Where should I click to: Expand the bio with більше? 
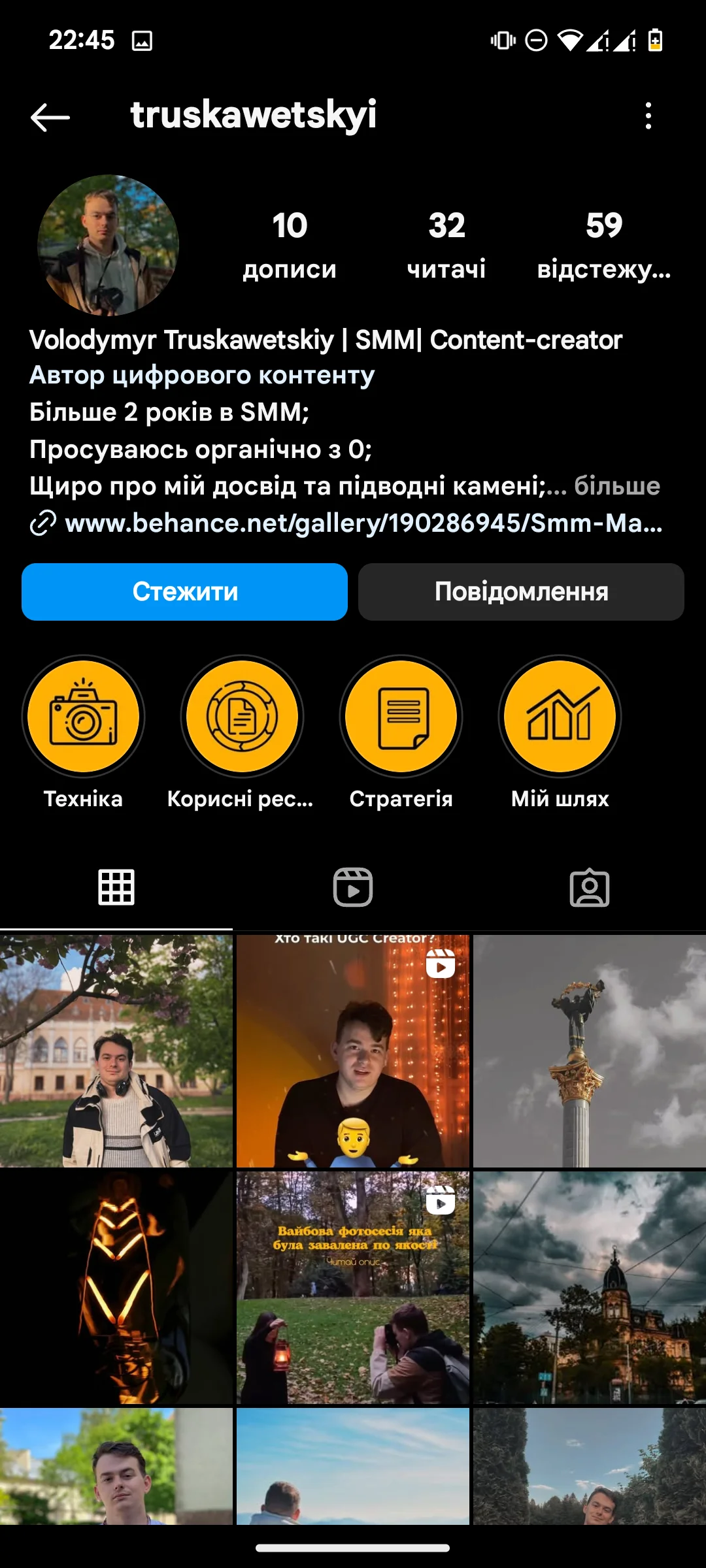click(616, 486)
